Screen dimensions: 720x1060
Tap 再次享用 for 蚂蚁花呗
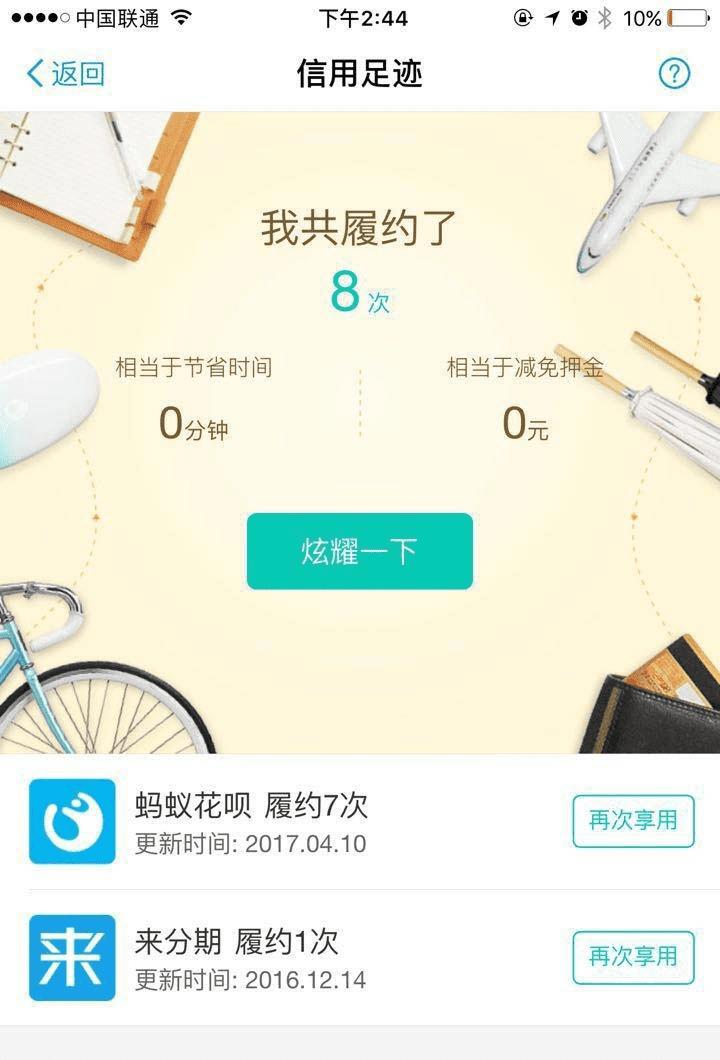coord(632,821)
